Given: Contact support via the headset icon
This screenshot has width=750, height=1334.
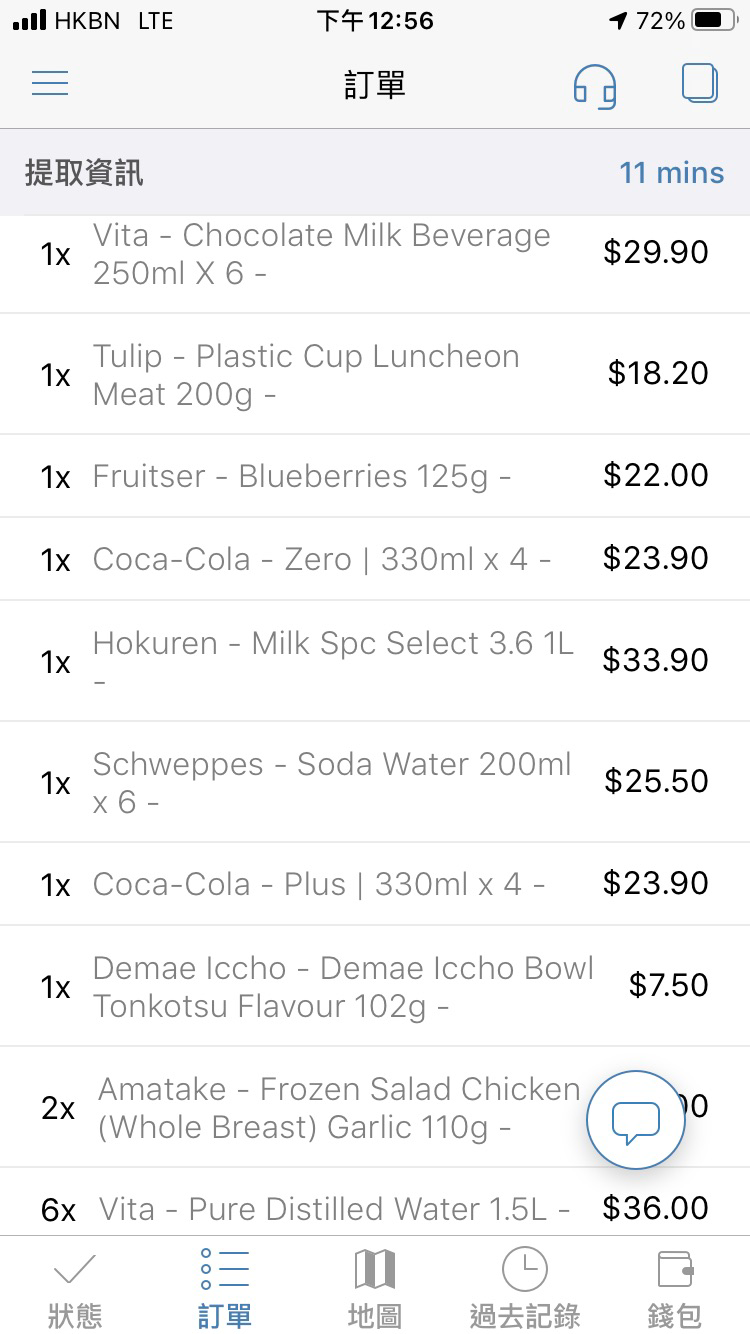Looking at the screenshot, I should 594,85.
